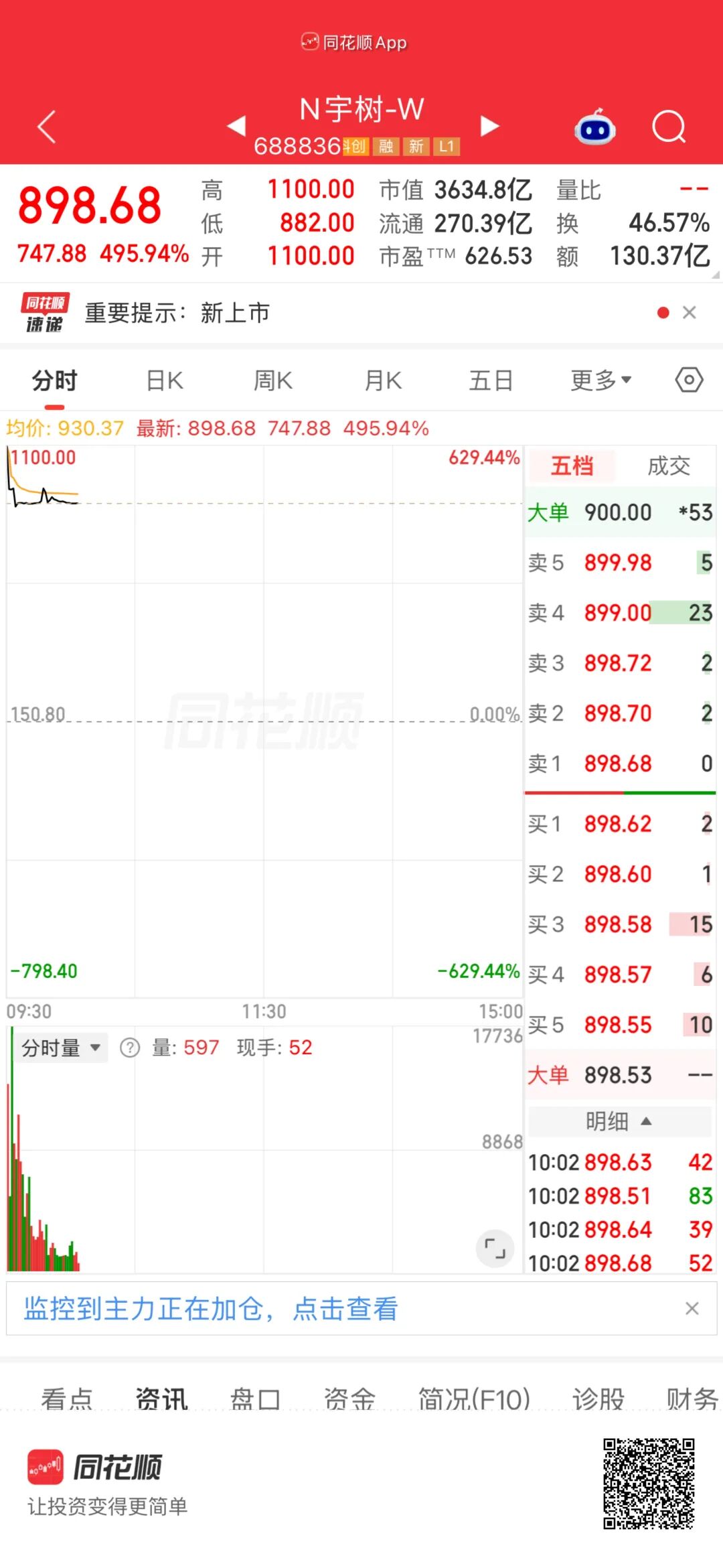Open the 分时量 indicator dropdown
The image size is (723, 1568).
pos(61,1047)
